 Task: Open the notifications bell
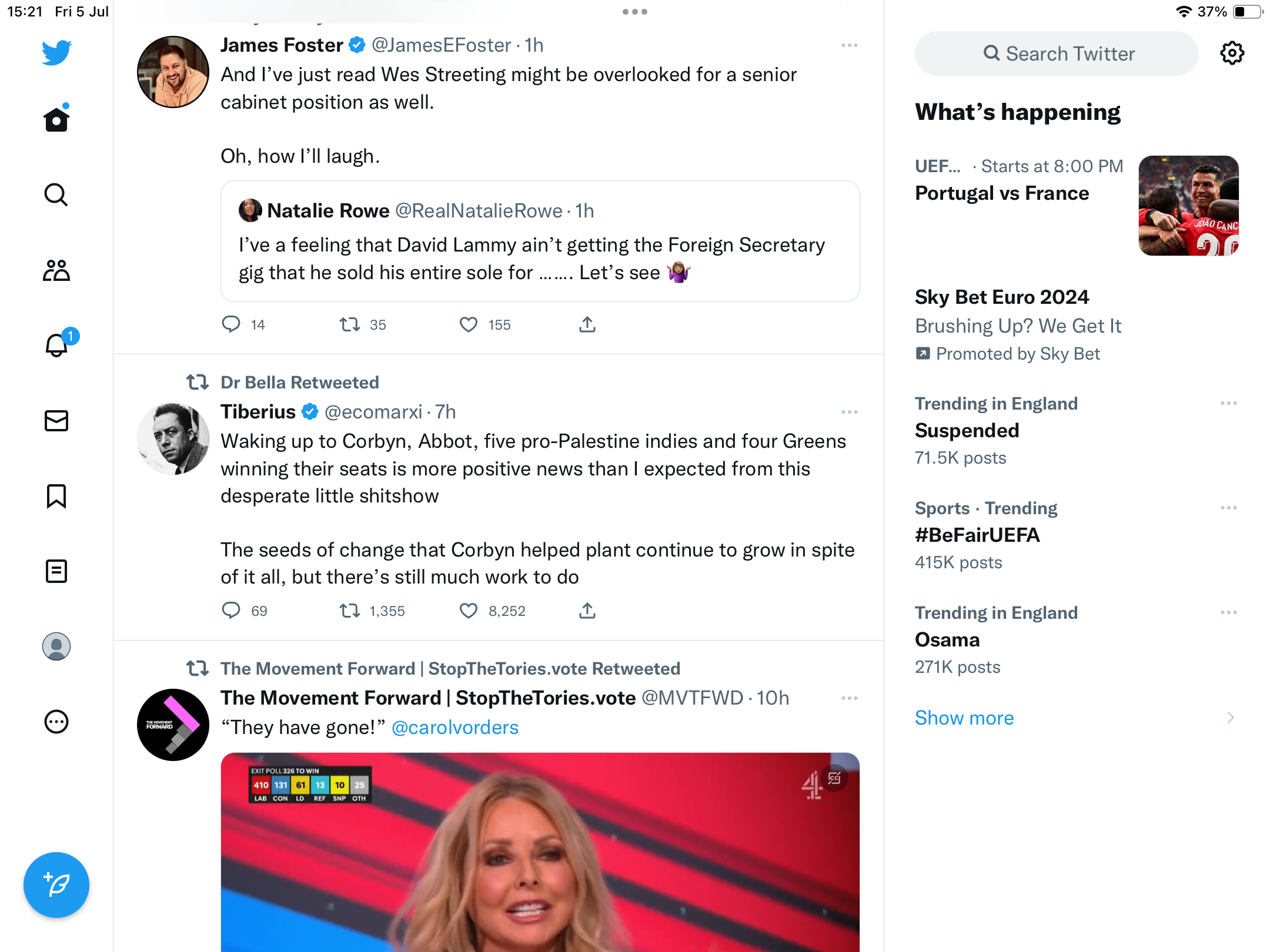(x=56, y=345)
